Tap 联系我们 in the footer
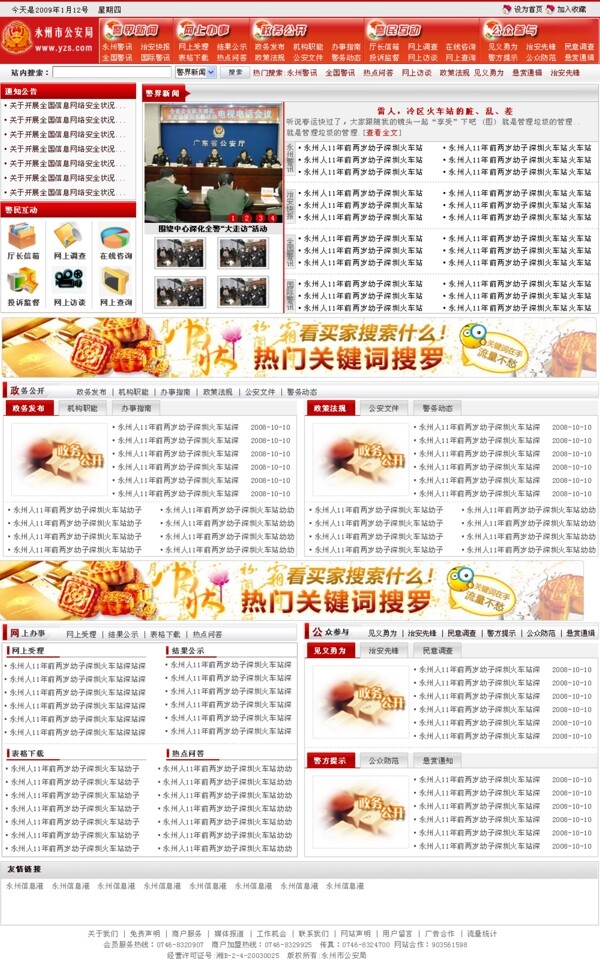This screenshot has width=600, height=967. [313, 933]
